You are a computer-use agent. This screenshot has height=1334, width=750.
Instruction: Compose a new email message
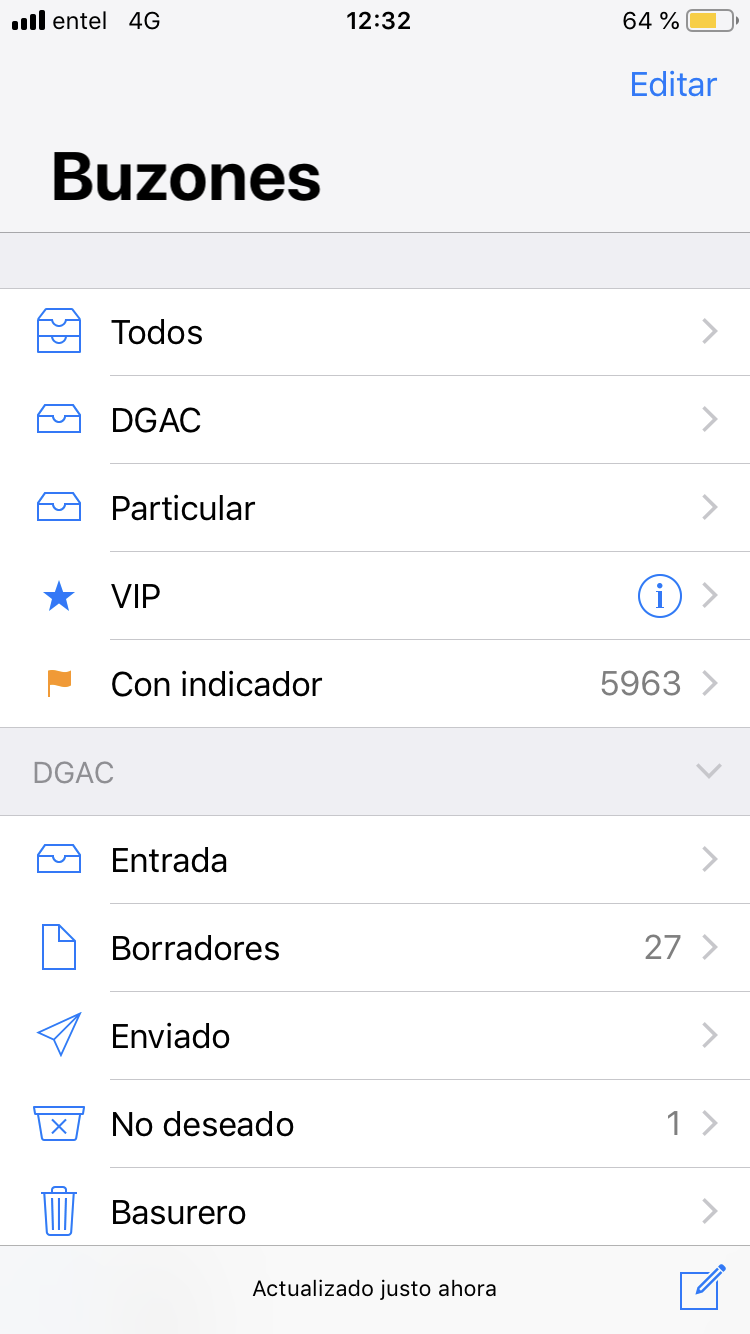[701, 1288]
